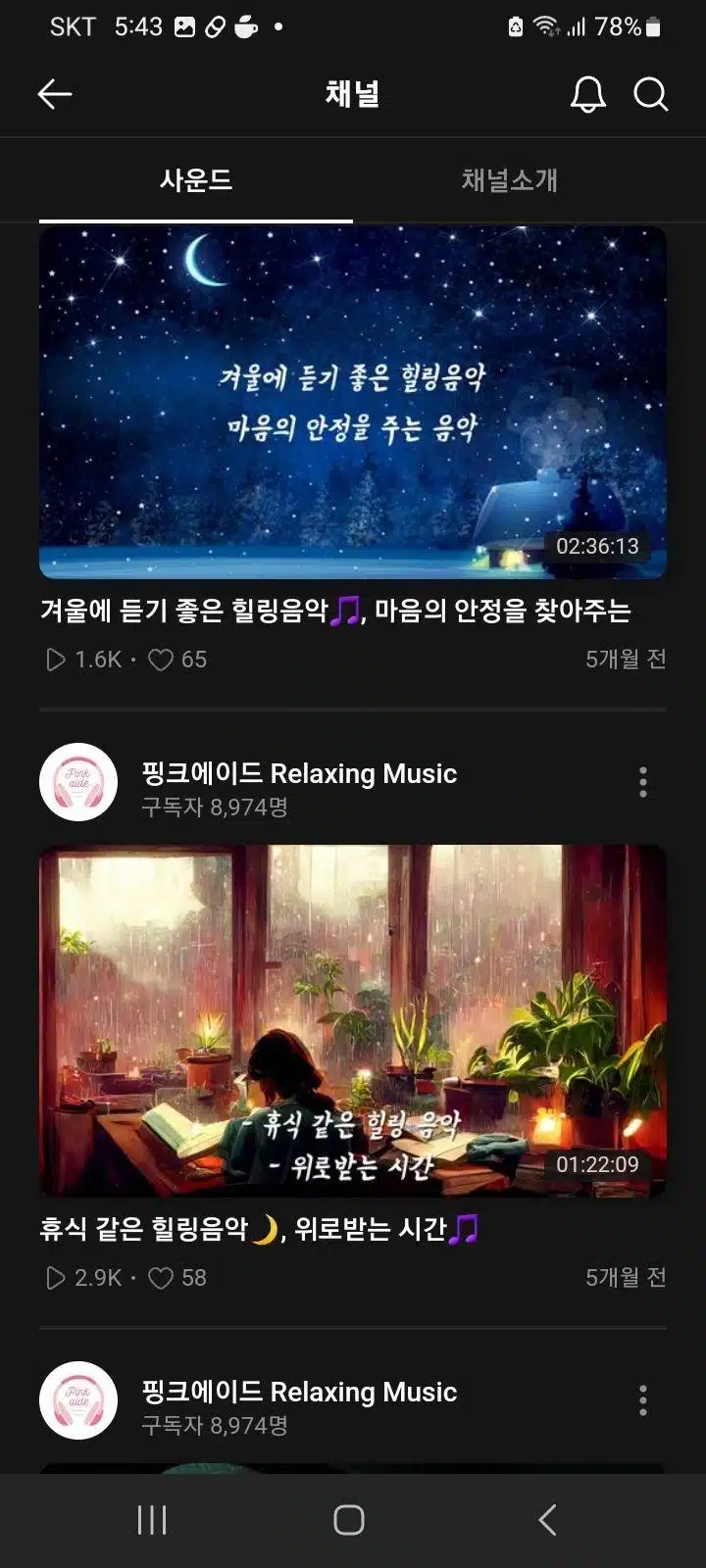
Task: Like the 휴식 같은 힐링음악 post
Action: click(161, 1278)
